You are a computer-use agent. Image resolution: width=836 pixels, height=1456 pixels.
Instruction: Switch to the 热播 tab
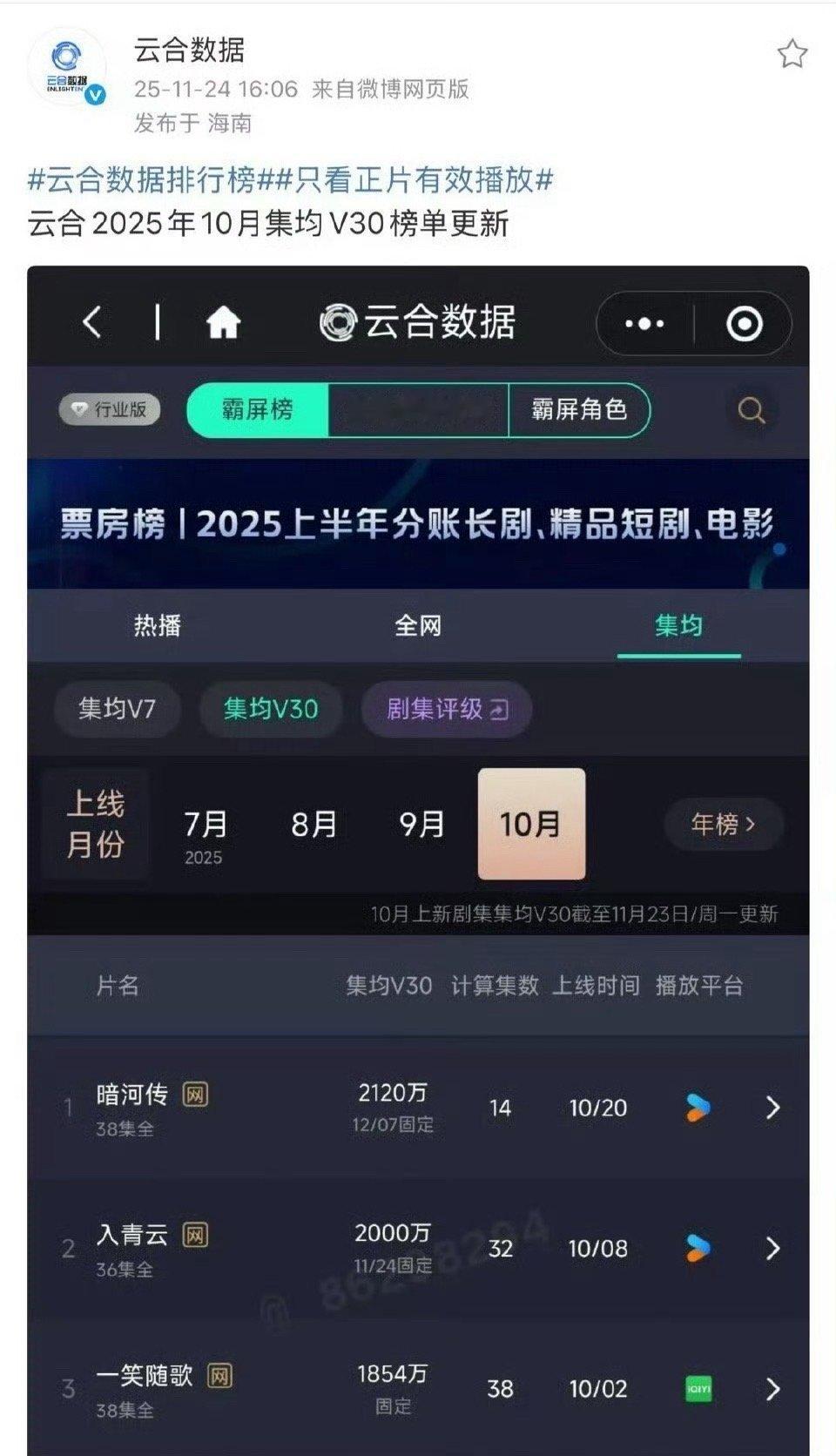155,627
